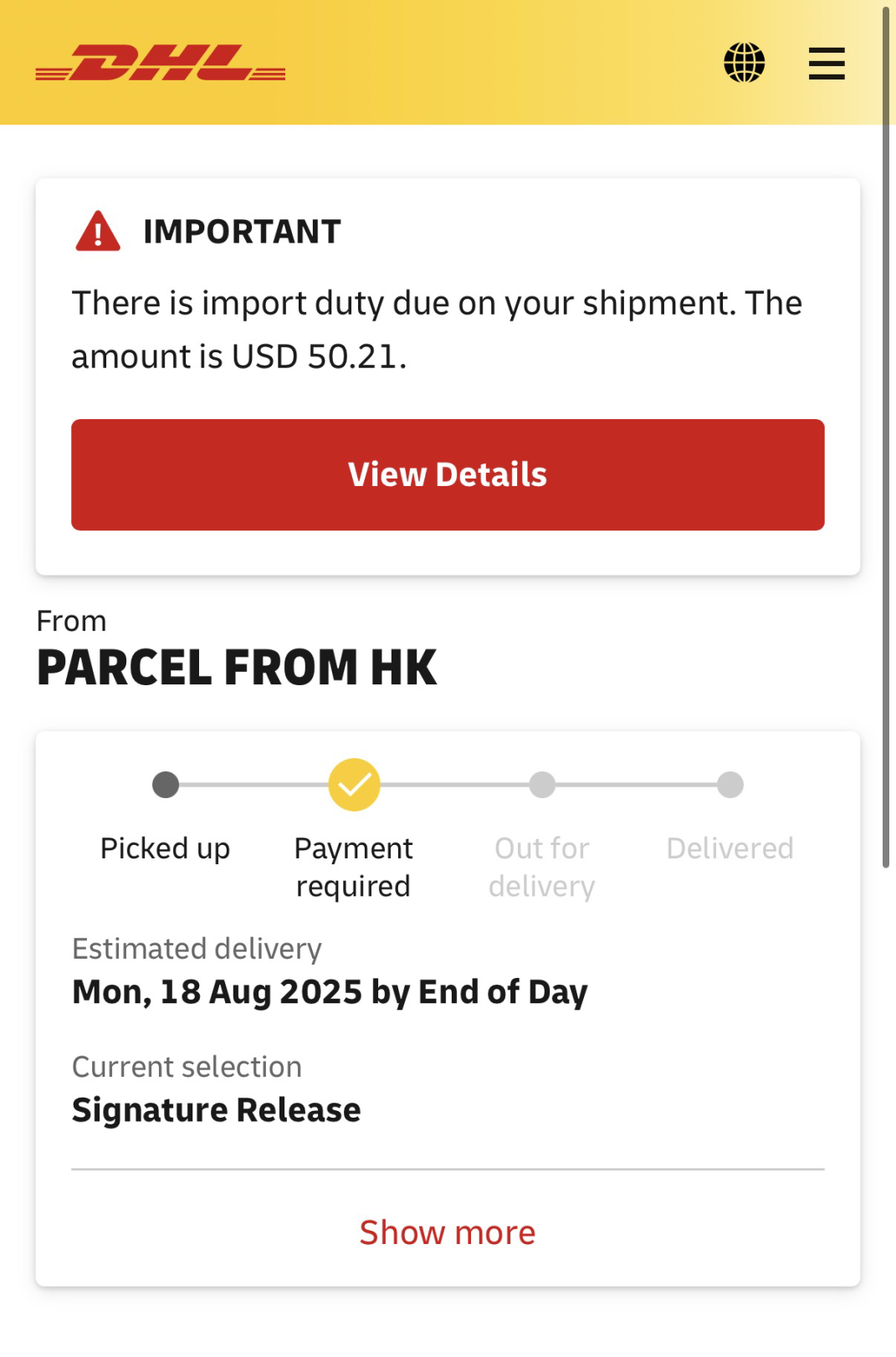Select the Delivered tracking step label

point(730,847)
